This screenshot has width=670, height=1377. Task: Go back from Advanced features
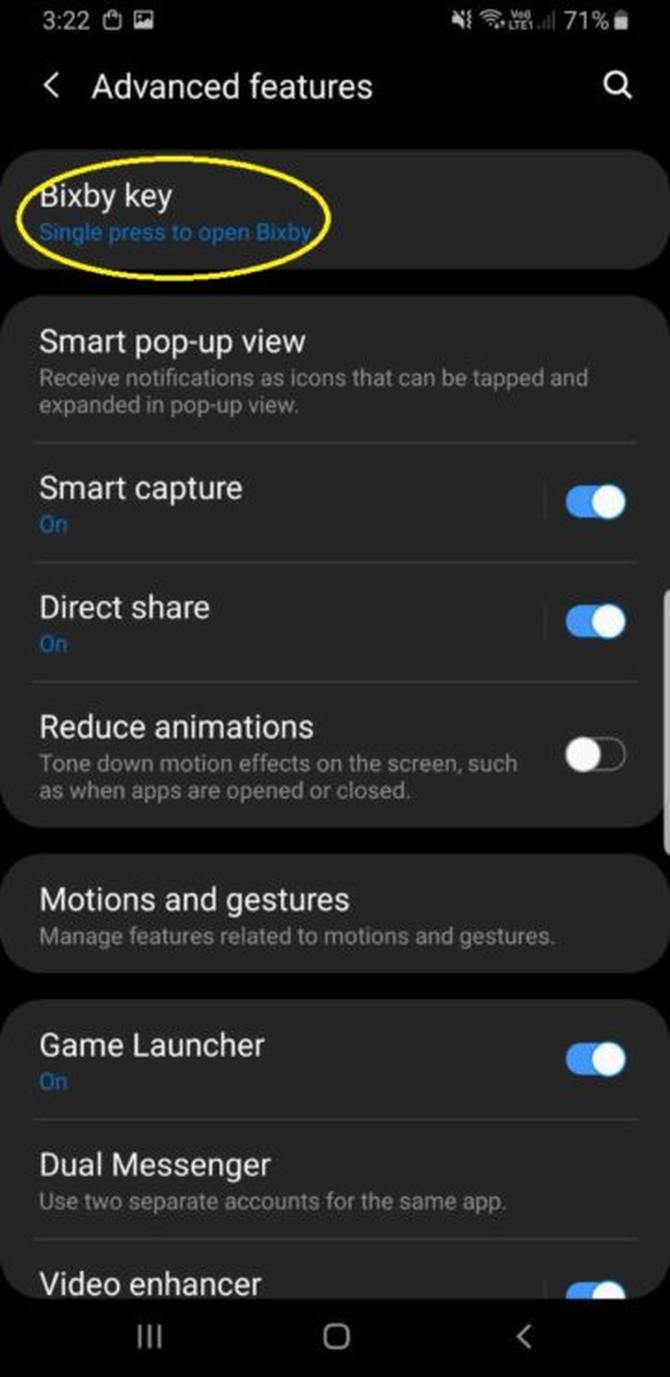pos(52,86)
